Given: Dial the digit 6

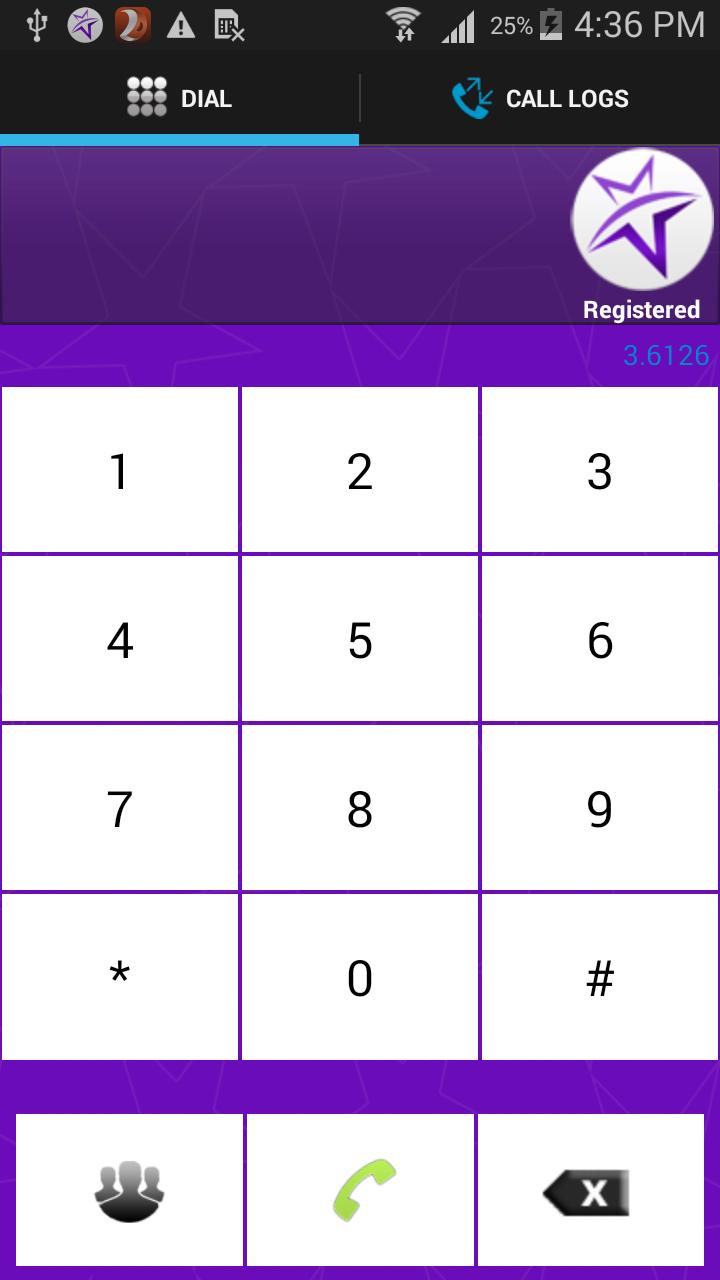Looking at the screenshot, I should [600, 639].
